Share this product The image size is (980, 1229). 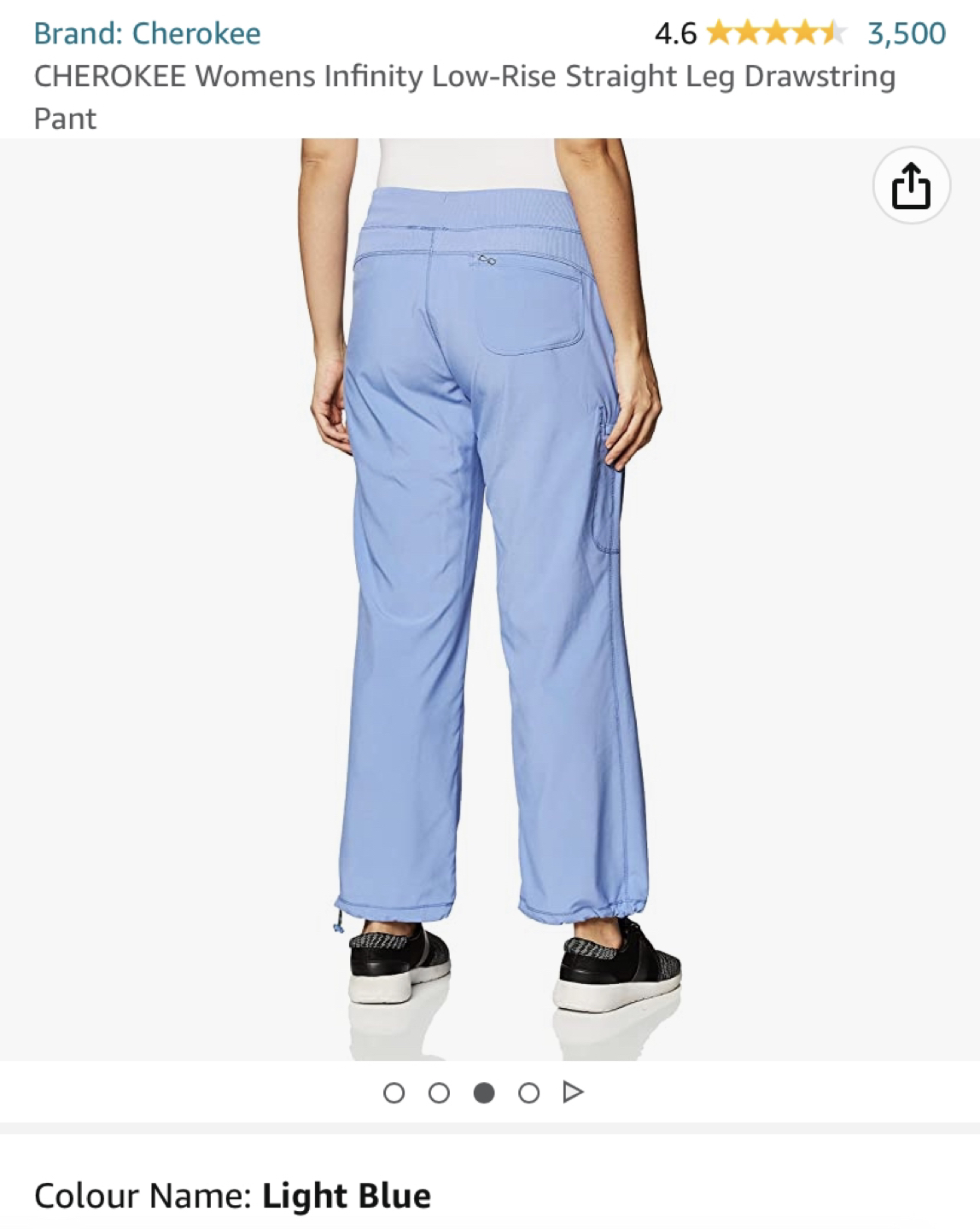point(911,185)
